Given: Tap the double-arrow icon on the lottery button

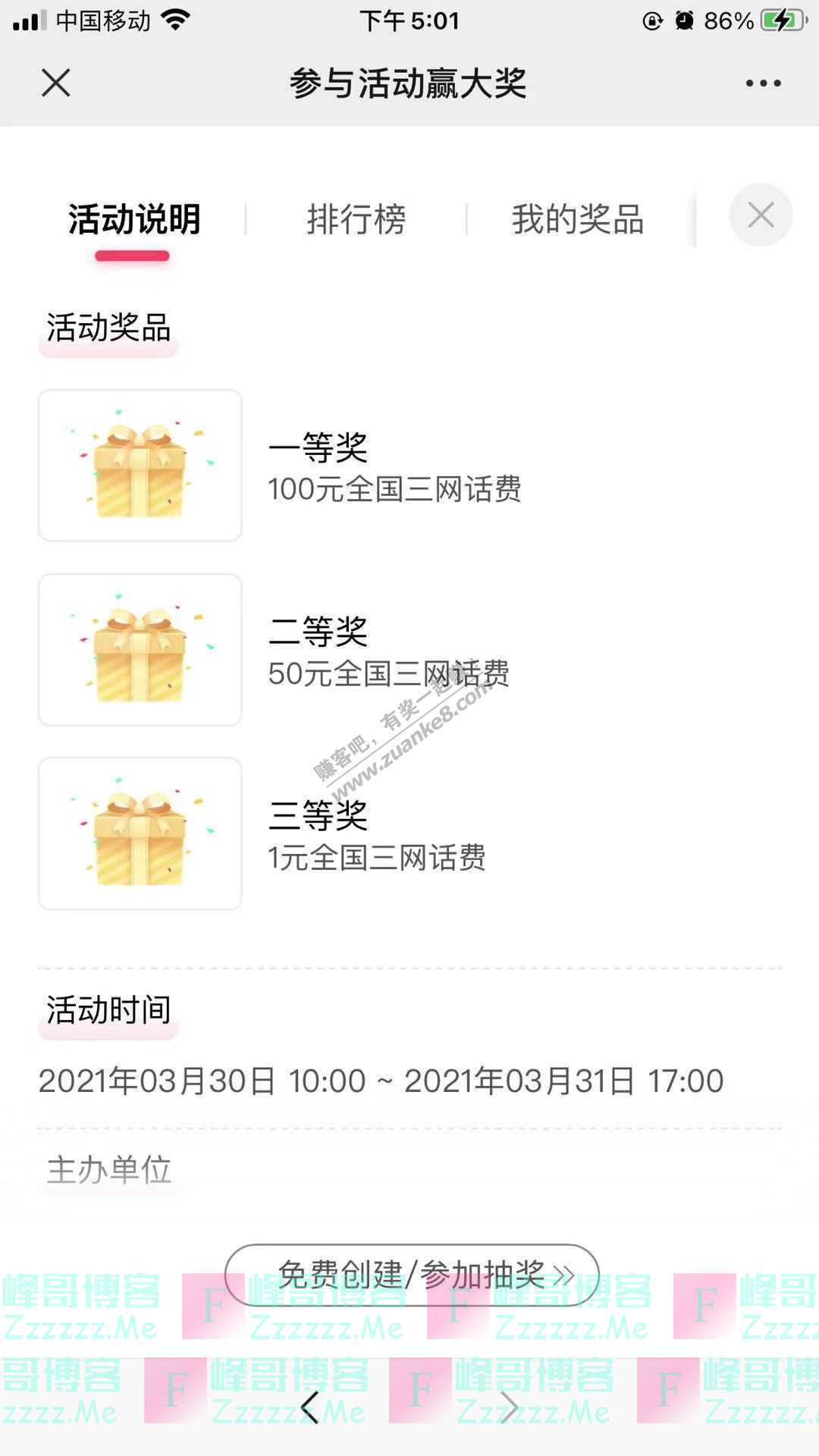Looking at the screenshot, I should point(565,1274).
